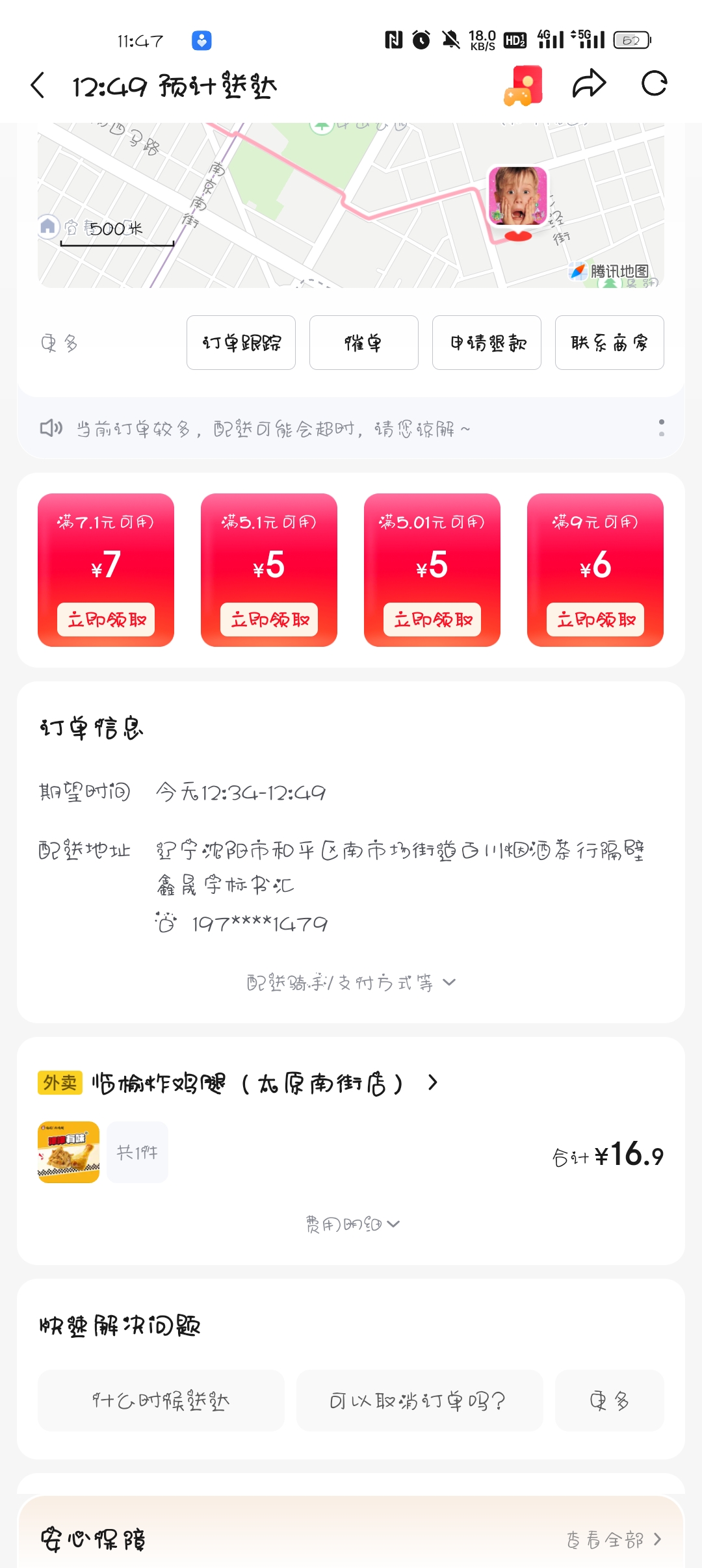The width and height of the screenshot is (702, 1568).
Task: Open 订单跟踪 order tracking
Action: click(x=241, y=343)
